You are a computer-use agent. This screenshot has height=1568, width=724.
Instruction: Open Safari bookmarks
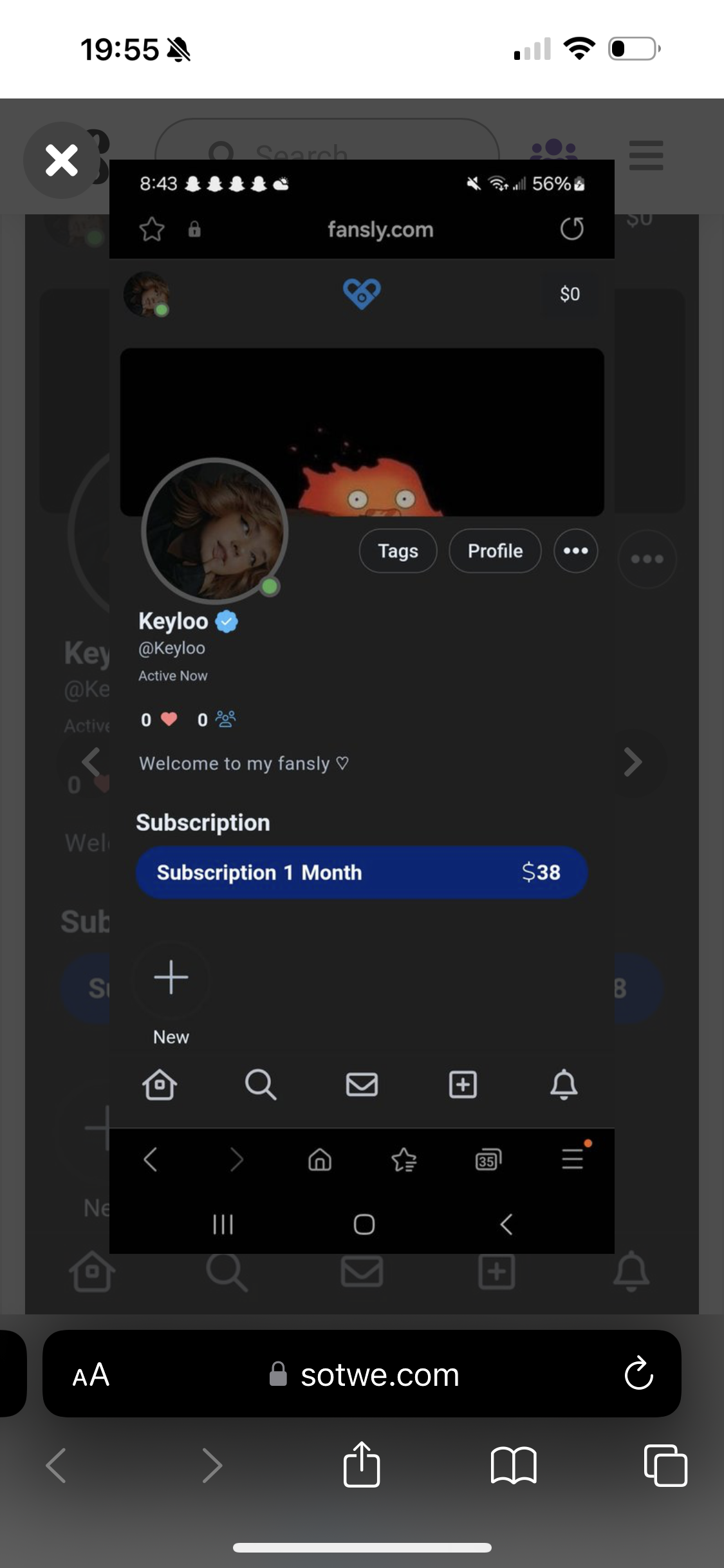(513, 1465)
